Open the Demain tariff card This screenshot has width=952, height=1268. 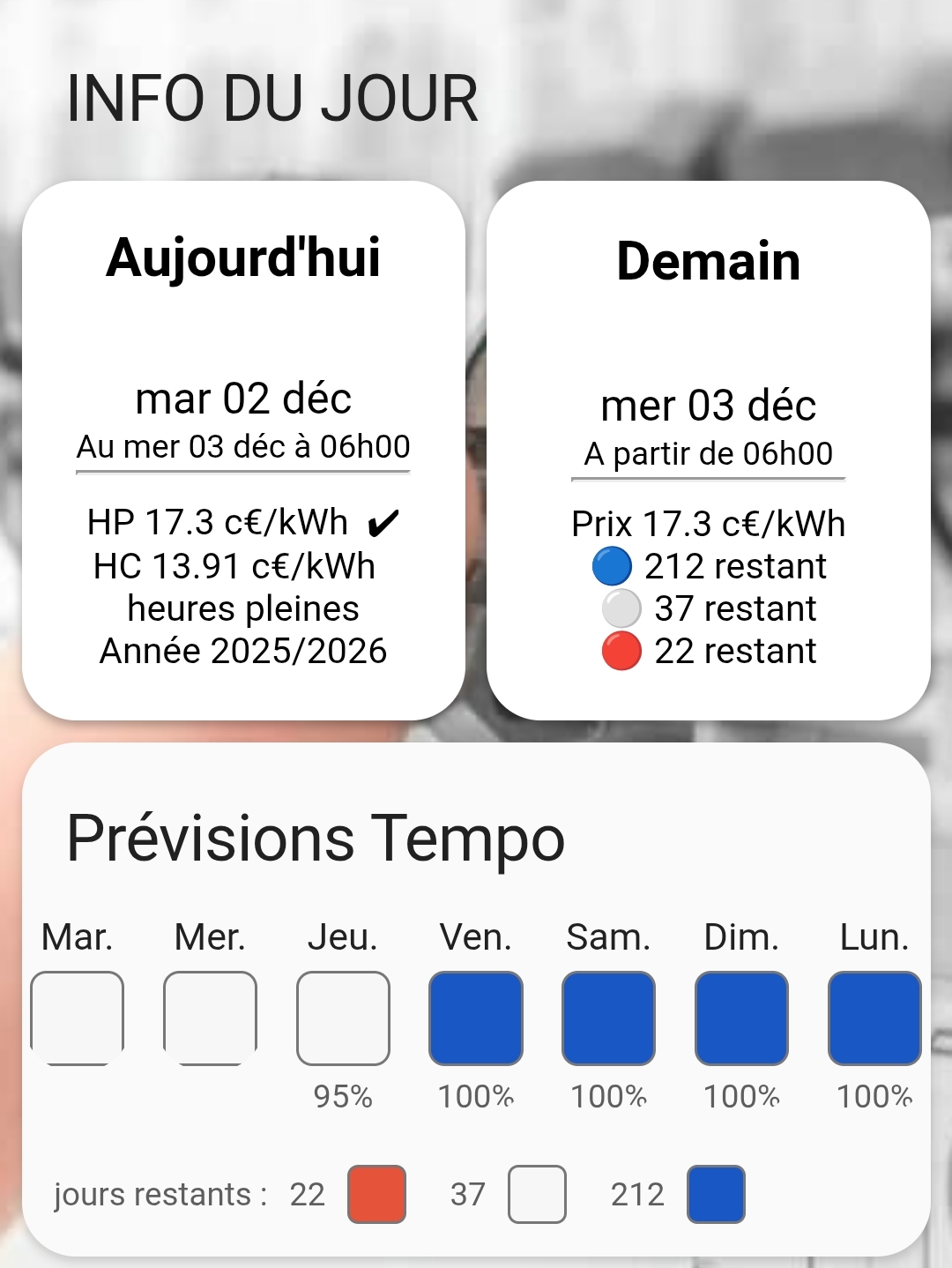click(708, 450)
